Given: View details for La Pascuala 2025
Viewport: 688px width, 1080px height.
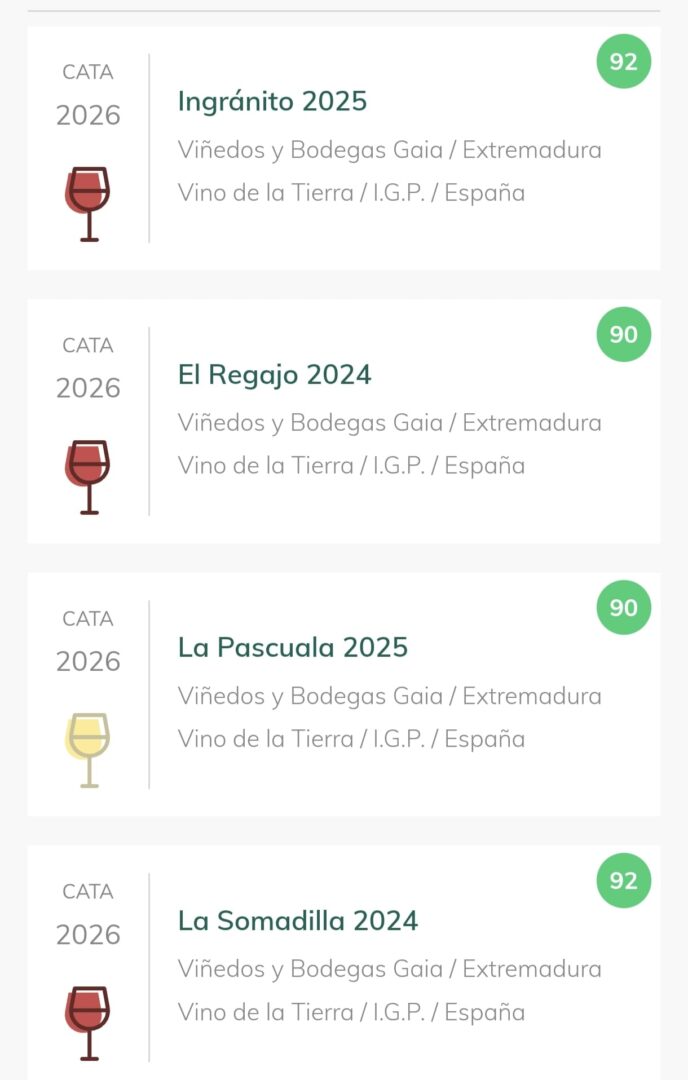Looking at the screenshot, I should (x=344, y=694).
